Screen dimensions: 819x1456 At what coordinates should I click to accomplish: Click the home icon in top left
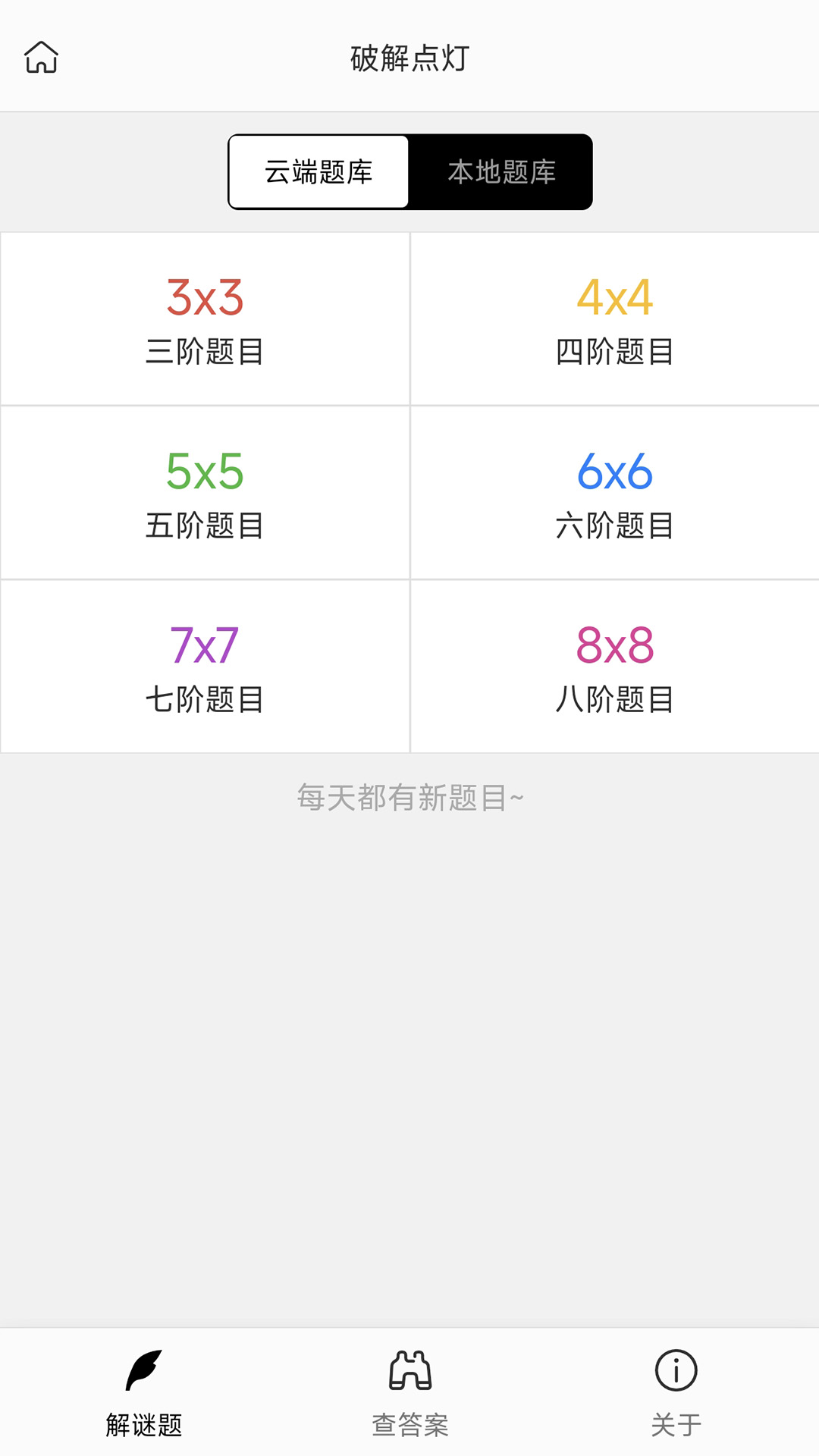(x=42, y=57)
